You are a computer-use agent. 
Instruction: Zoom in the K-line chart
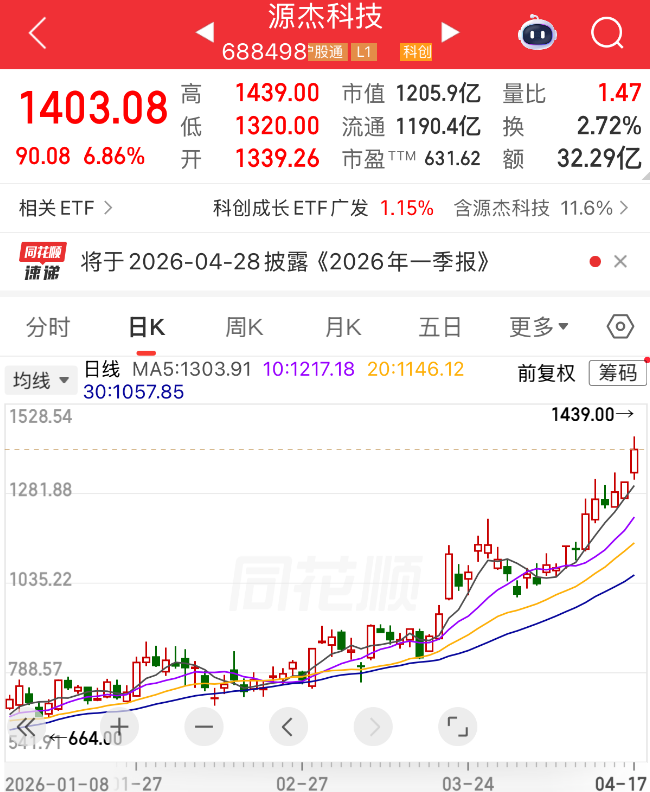click(119, 726)
